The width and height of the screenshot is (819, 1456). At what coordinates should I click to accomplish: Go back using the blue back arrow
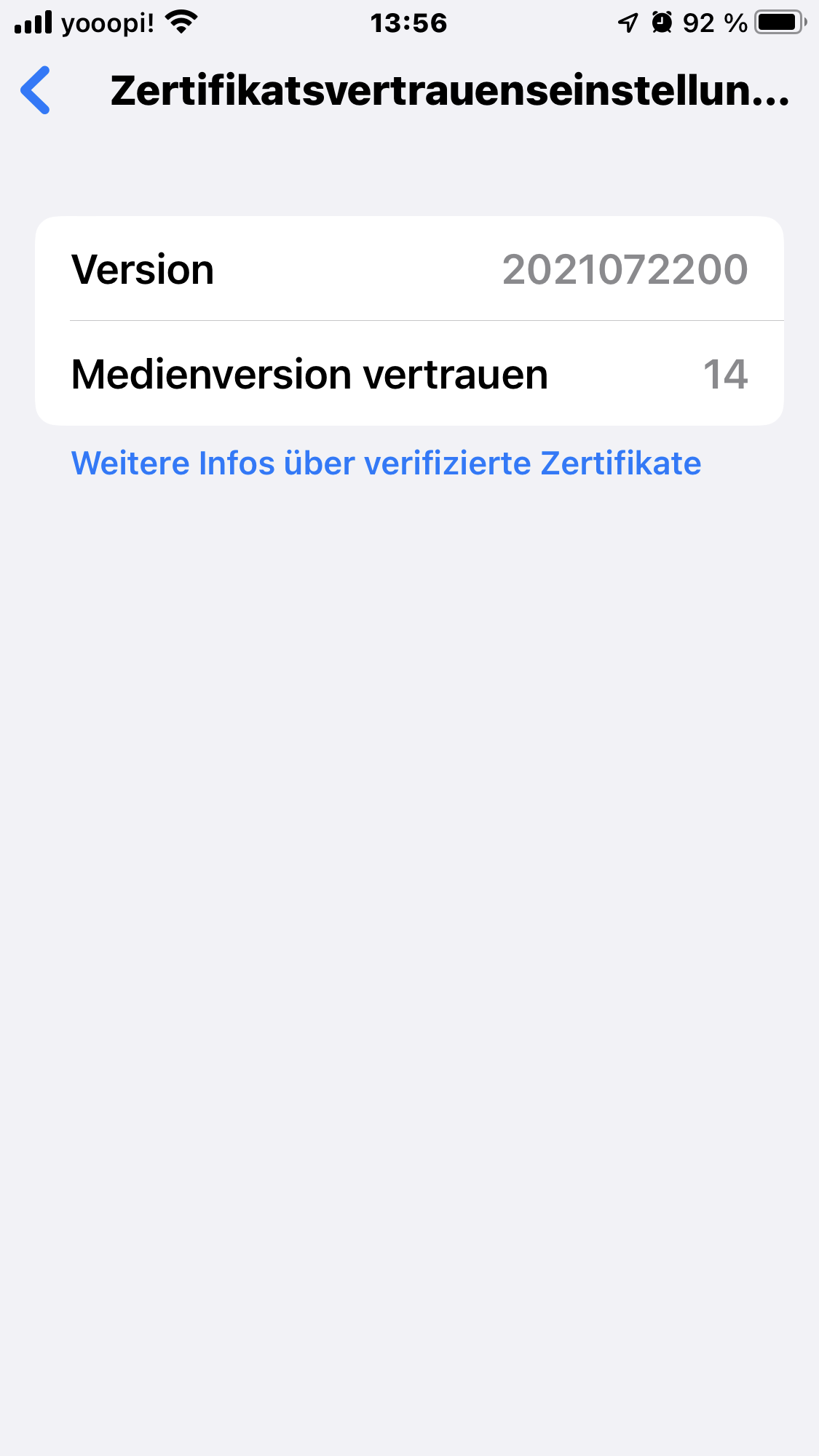(x=36, y=90)
